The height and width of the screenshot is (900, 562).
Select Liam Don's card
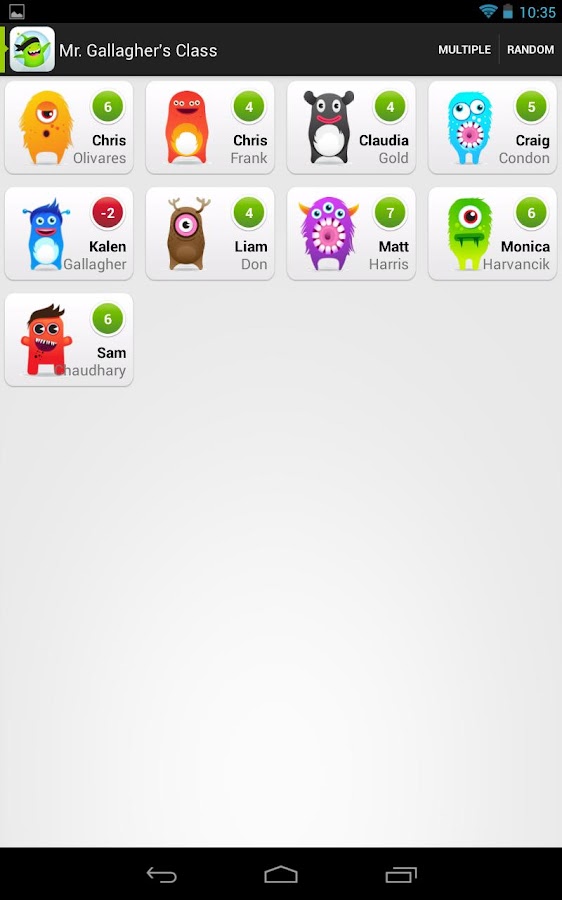(x=210, y=234)
